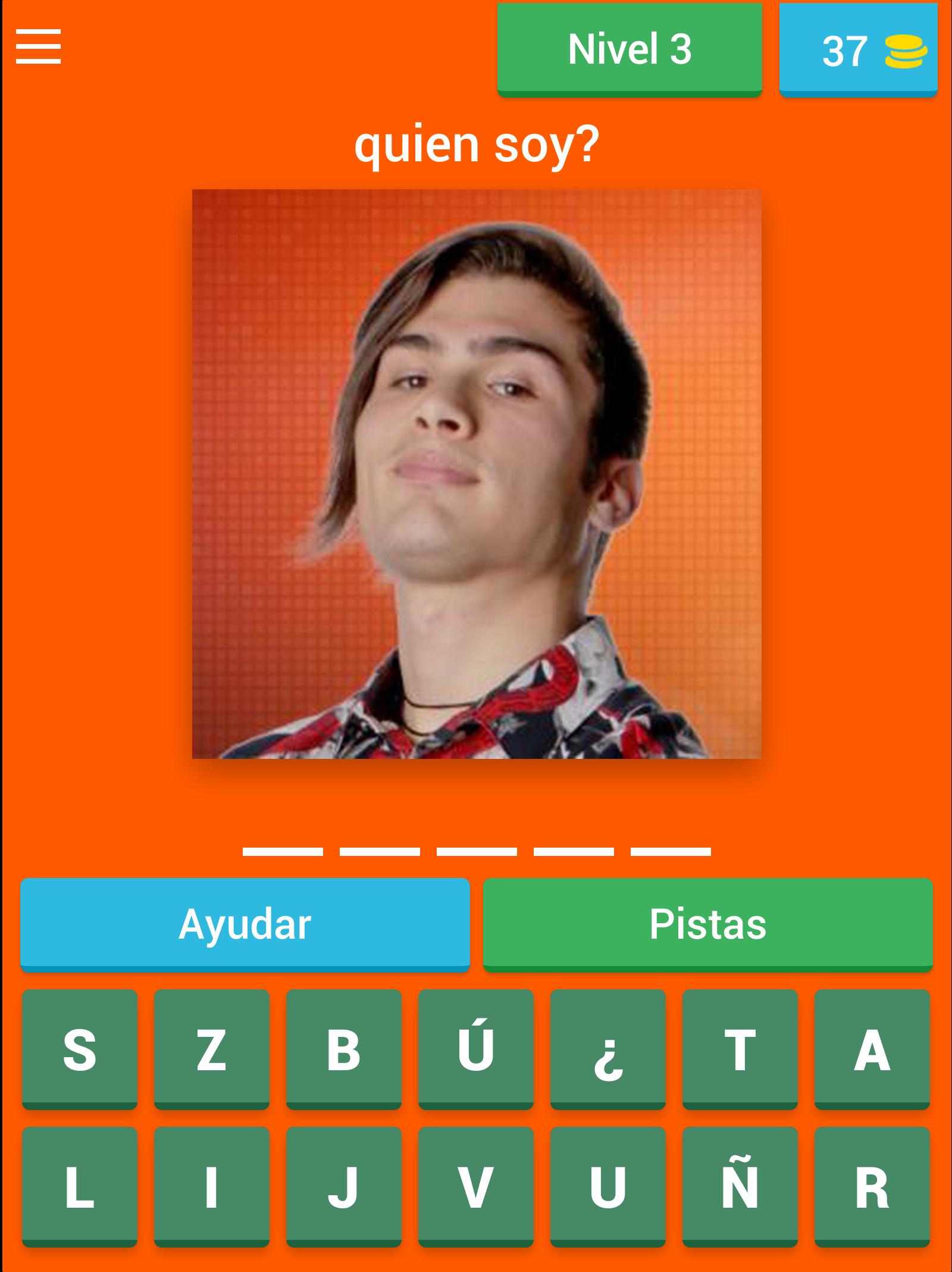The image size is (952, 1272).
Task: Pick the letter V tile
Action: click(476, 1186)
